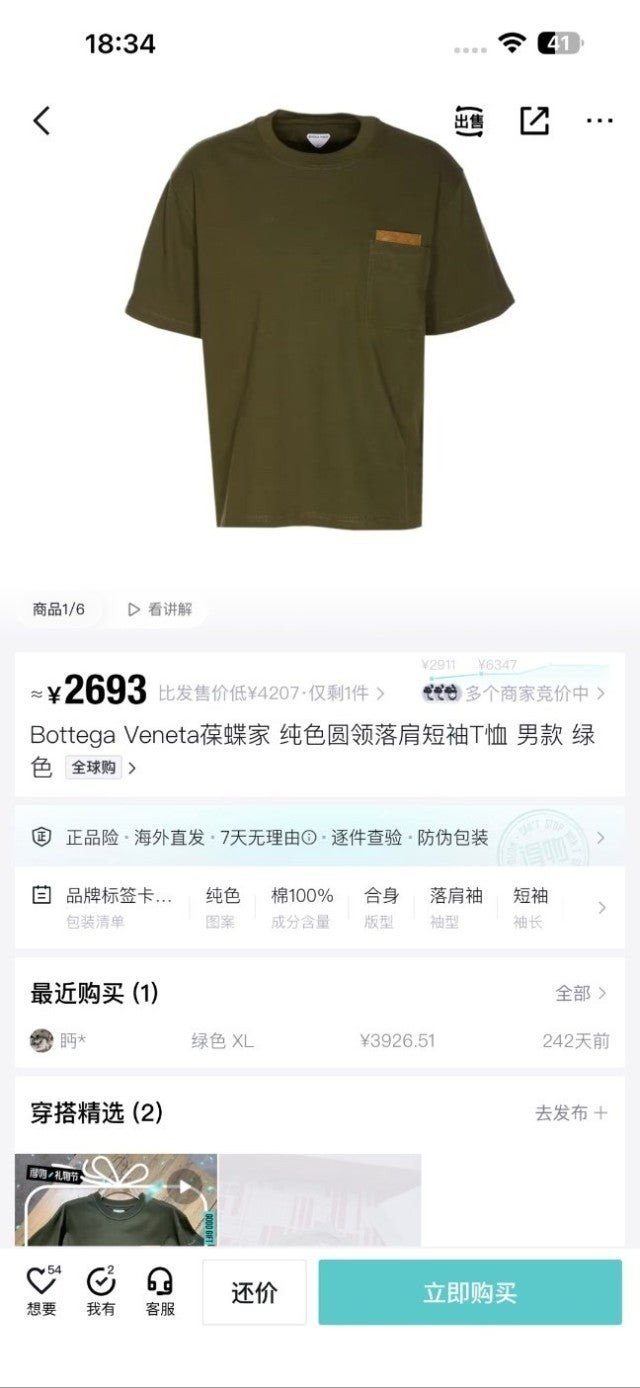Open the first outfit video thumbnail

[116, 1199]
